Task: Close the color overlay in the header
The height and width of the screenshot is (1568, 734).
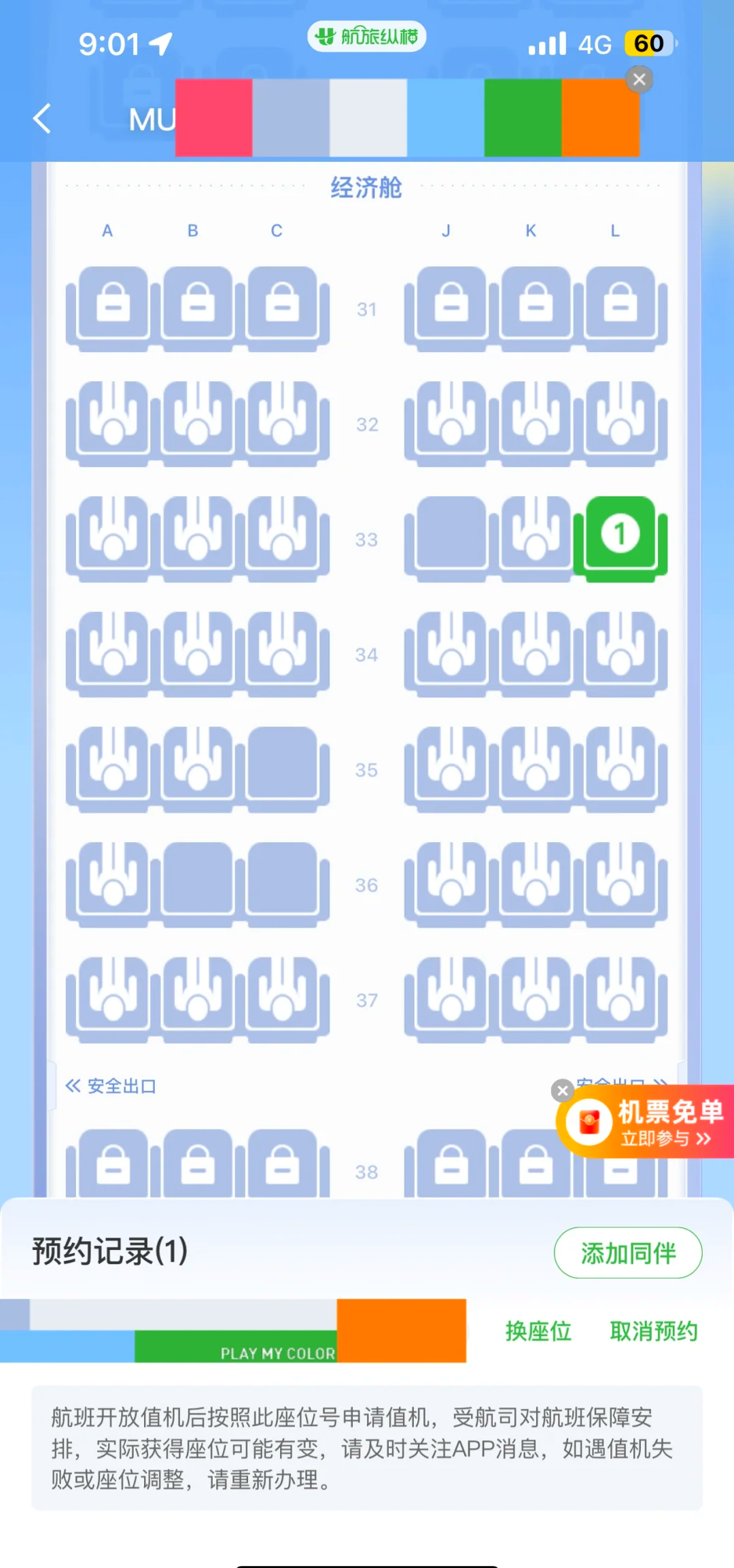Action: point(639,80)
